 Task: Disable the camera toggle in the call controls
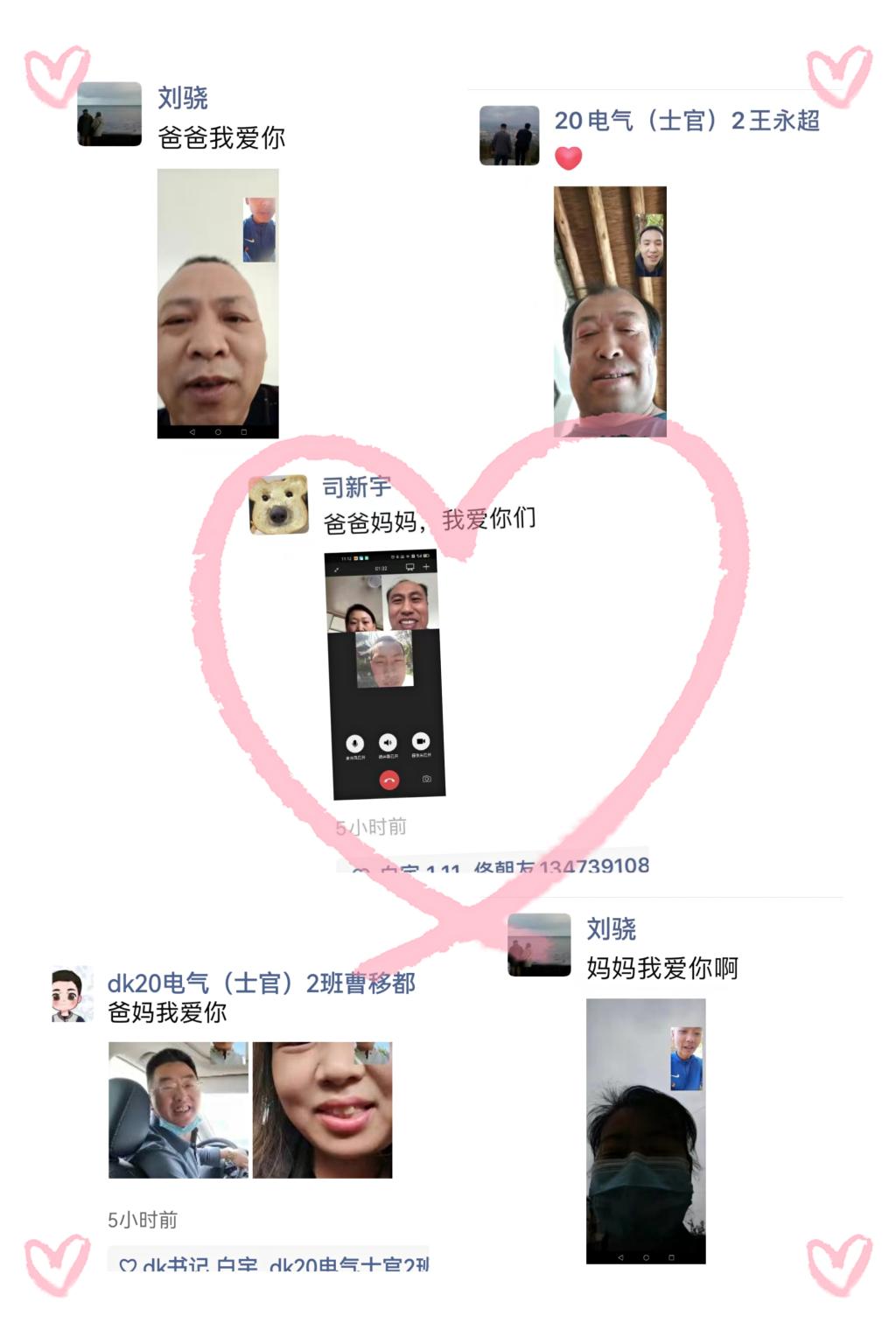tap(422, 742)
